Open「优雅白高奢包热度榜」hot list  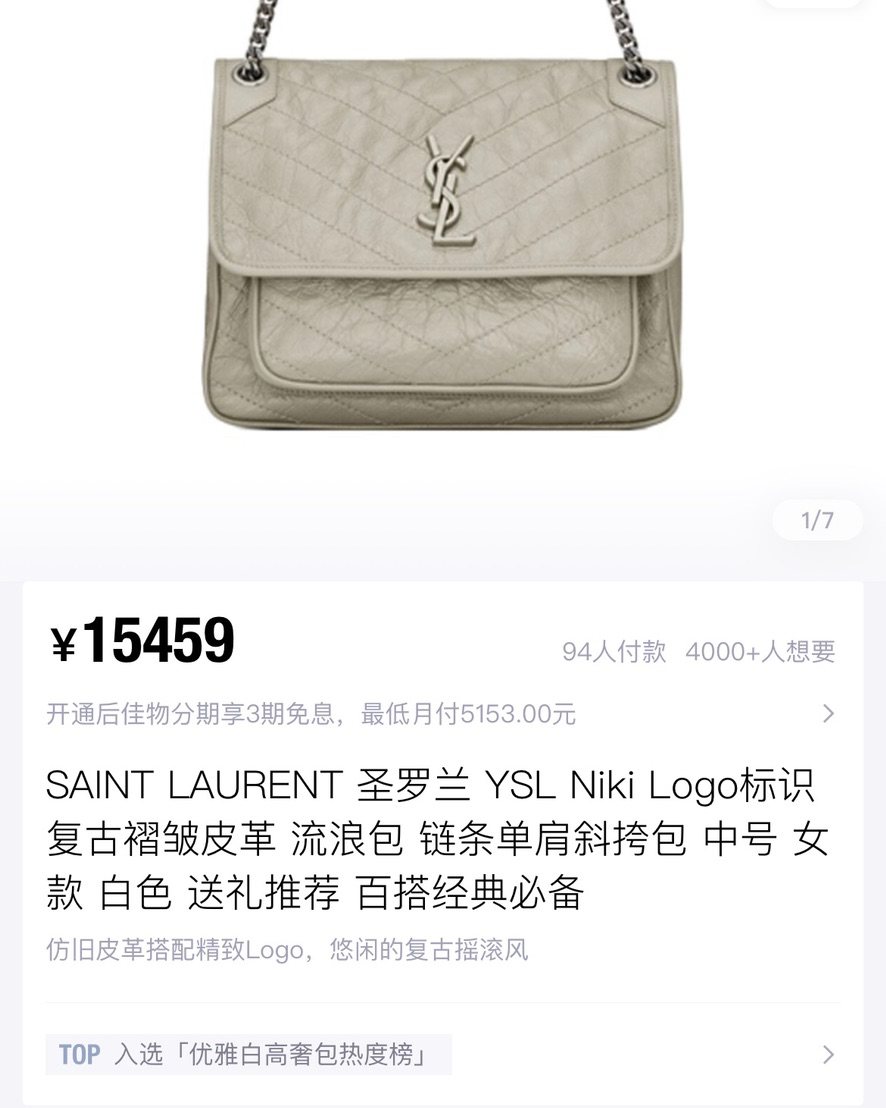pos(300,1052)
